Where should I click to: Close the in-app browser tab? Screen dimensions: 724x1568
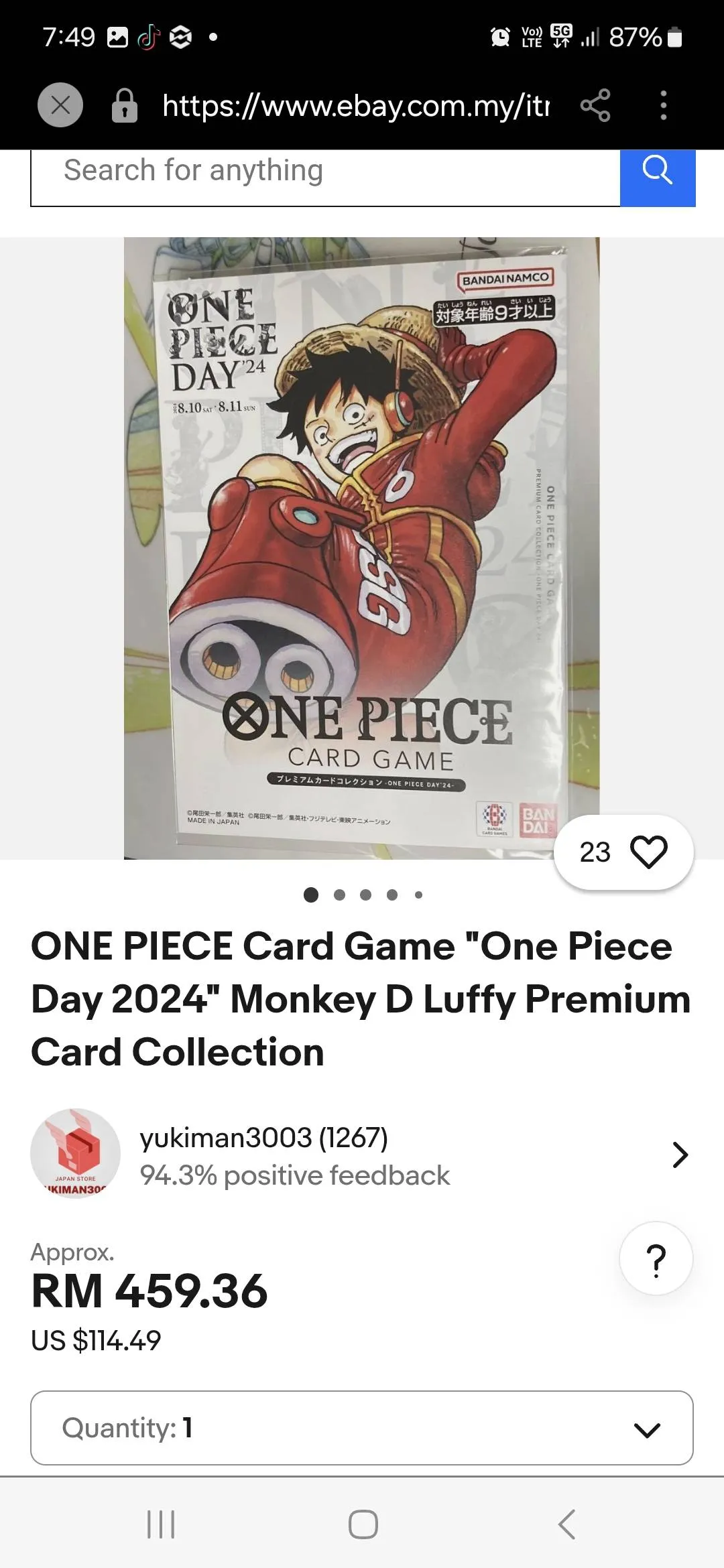tap(60, 105)
